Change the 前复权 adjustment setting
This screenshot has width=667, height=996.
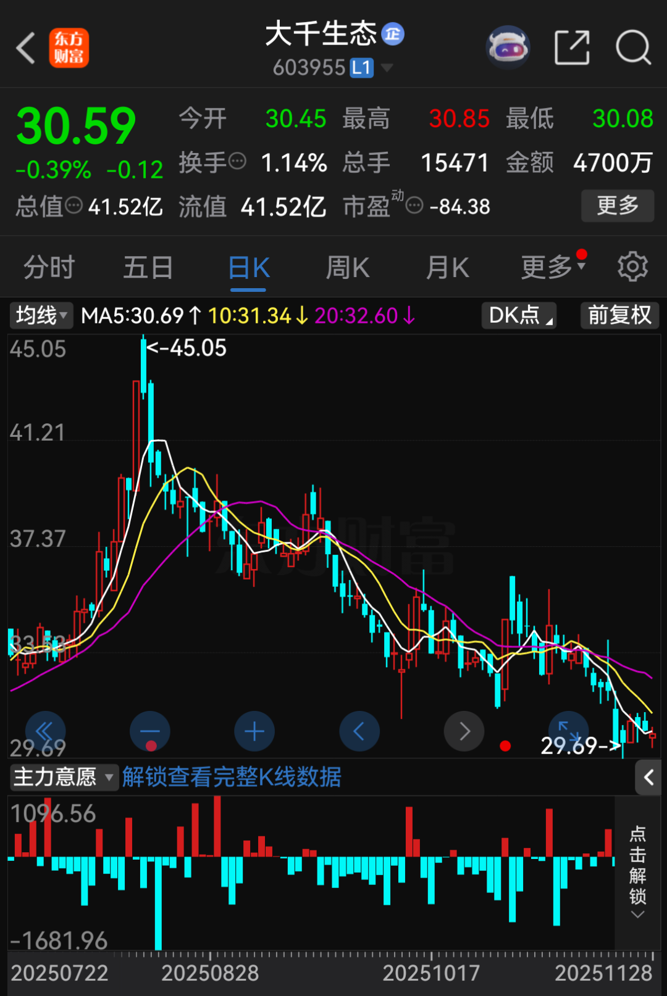coord(620,316)
